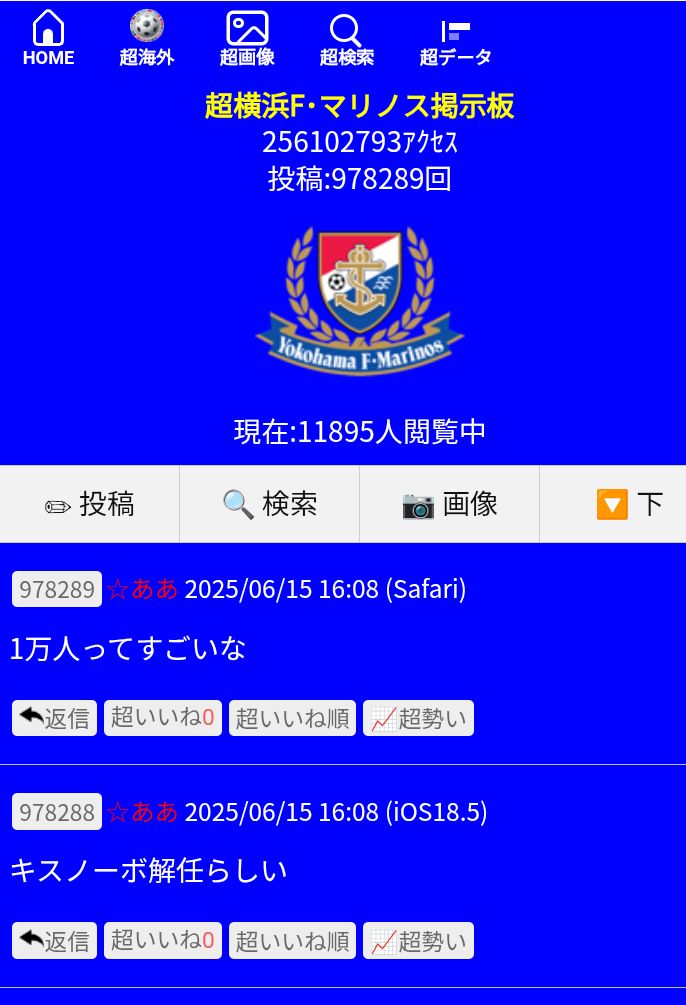Go to the HOME page

coord(48,38)
